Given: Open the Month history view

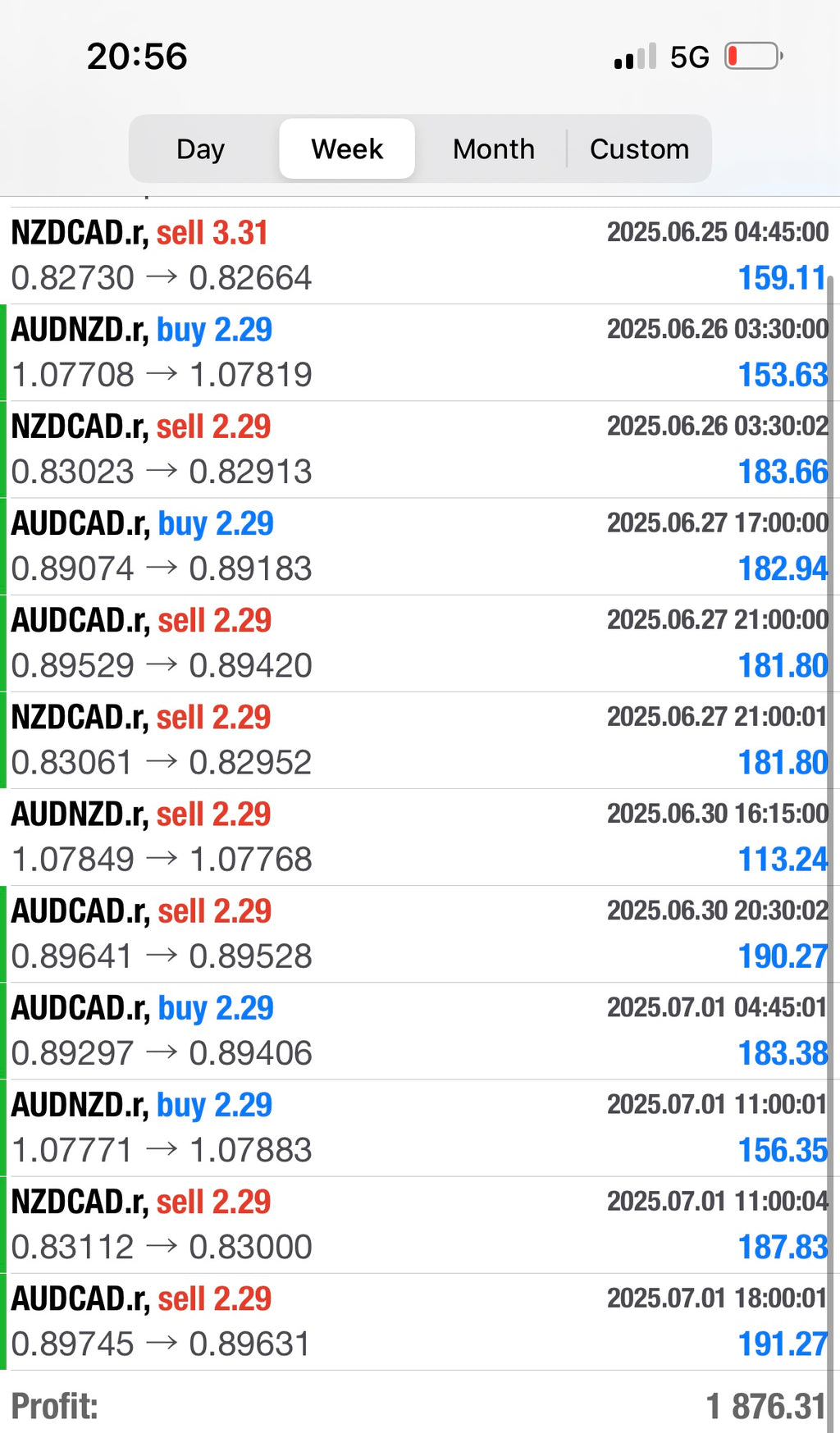Looking at the screenshot, I should coord(493,148).
